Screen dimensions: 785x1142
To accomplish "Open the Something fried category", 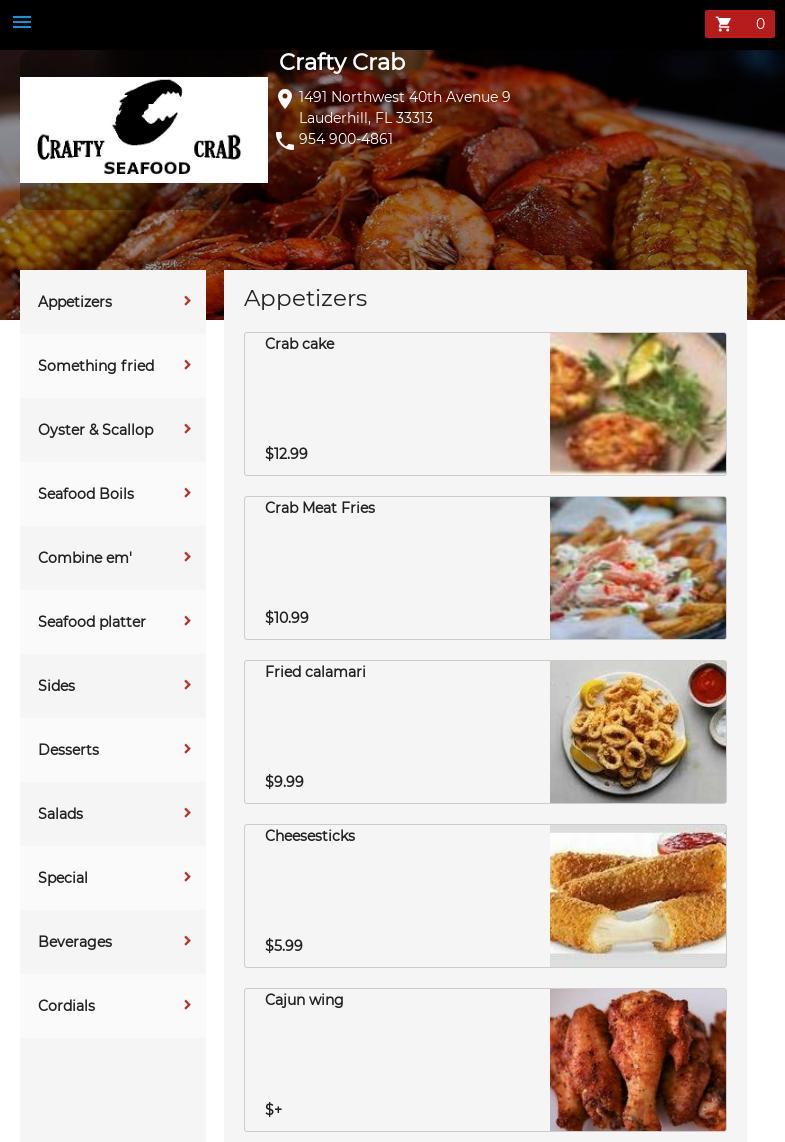I will click(x=113, y=366).
